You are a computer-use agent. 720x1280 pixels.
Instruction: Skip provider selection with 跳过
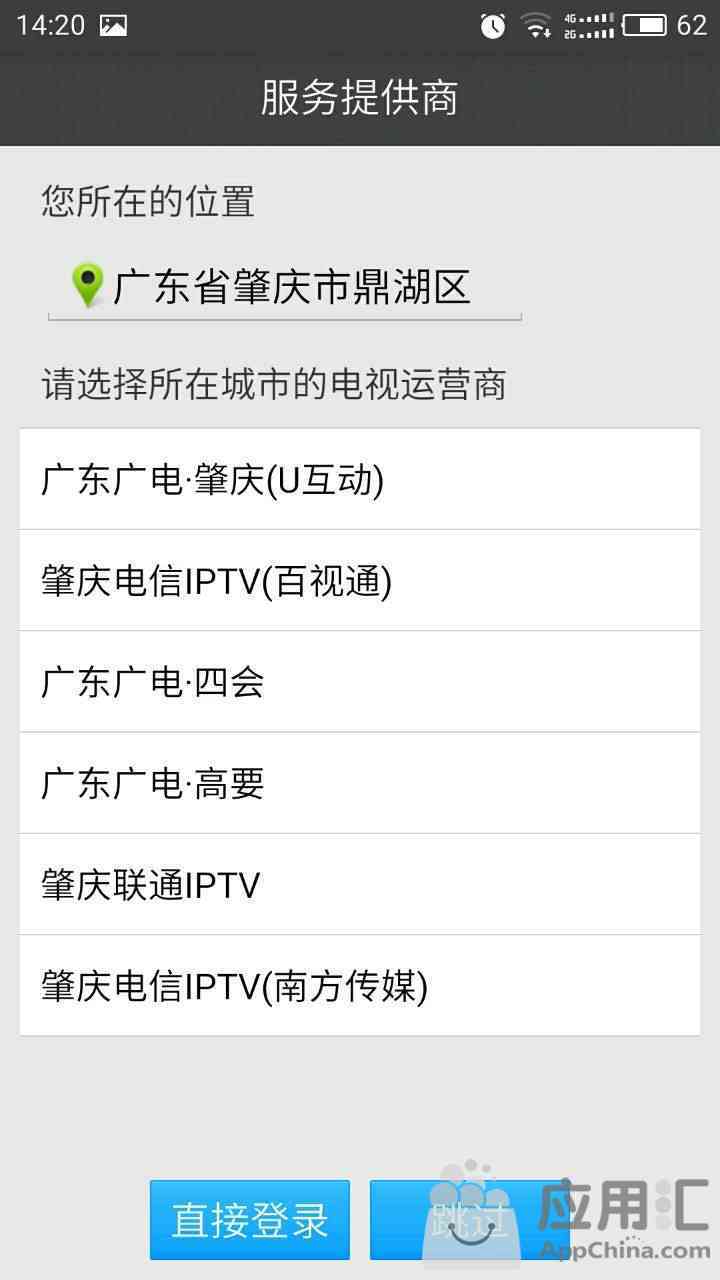[x=470, y=1220]
